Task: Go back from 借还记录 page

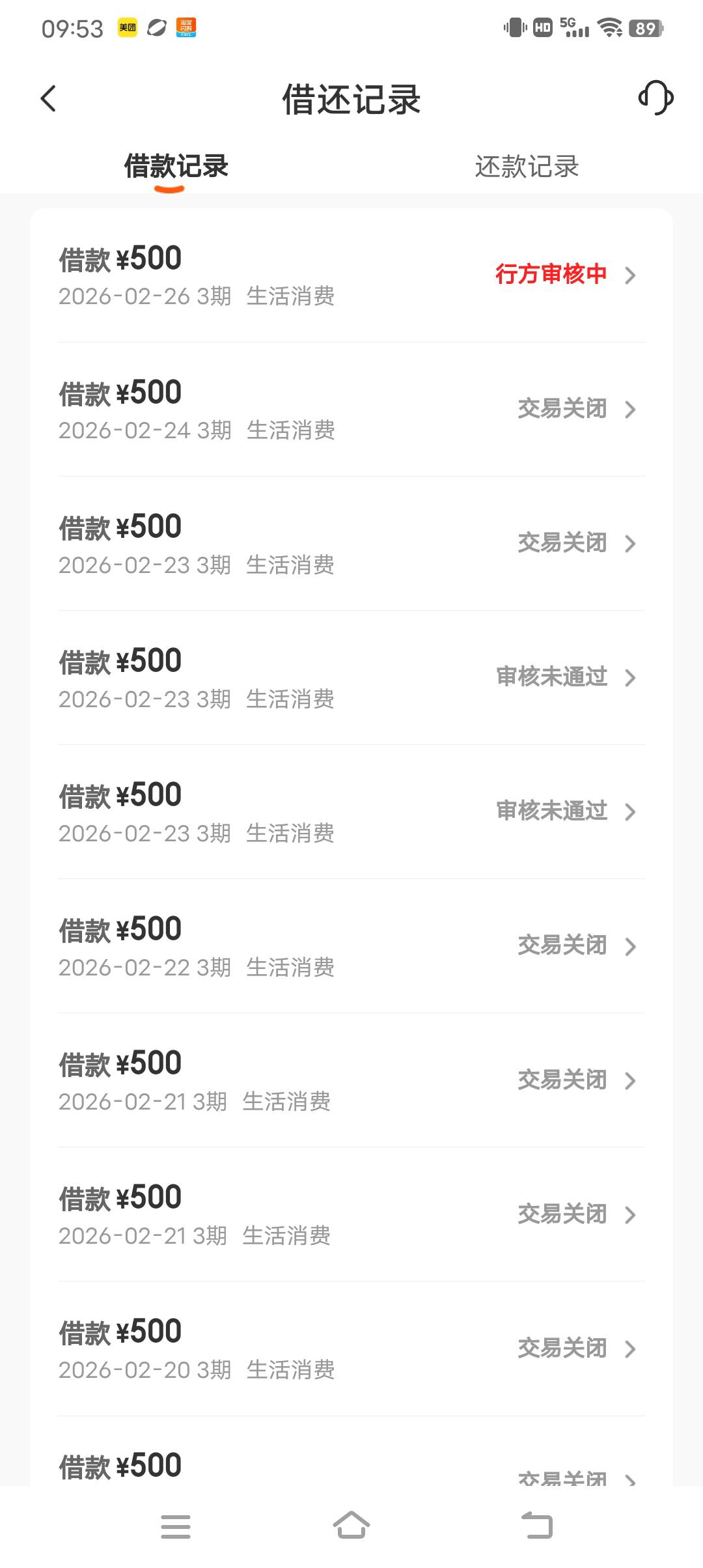Action: click(49, 99)
